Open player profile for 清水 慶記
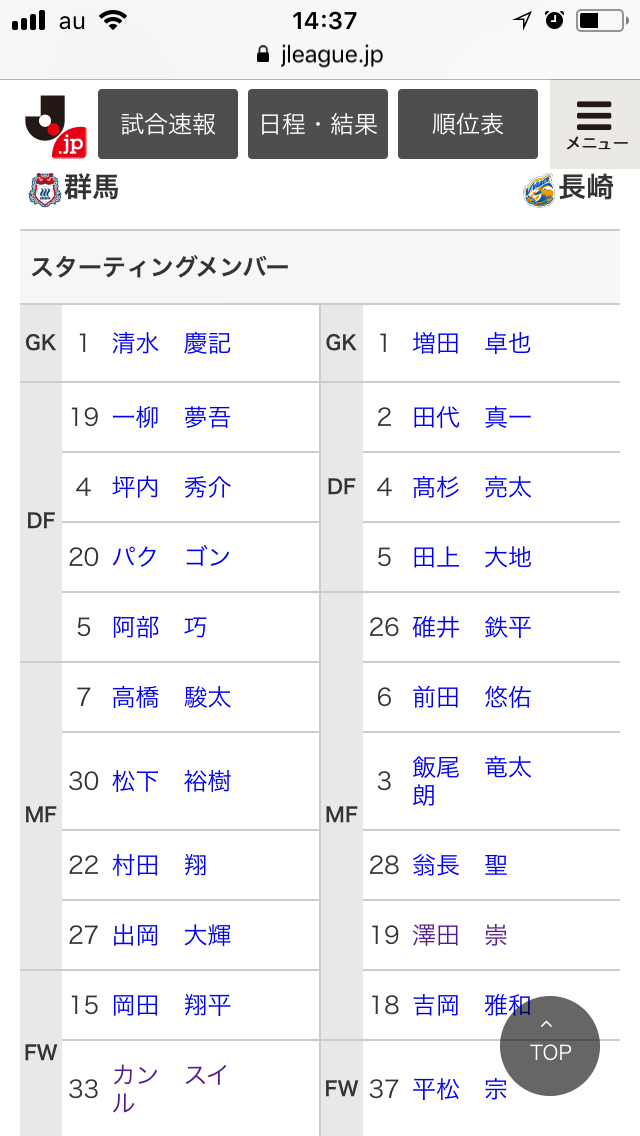The image size is (640, 1136). coord(171,344)
